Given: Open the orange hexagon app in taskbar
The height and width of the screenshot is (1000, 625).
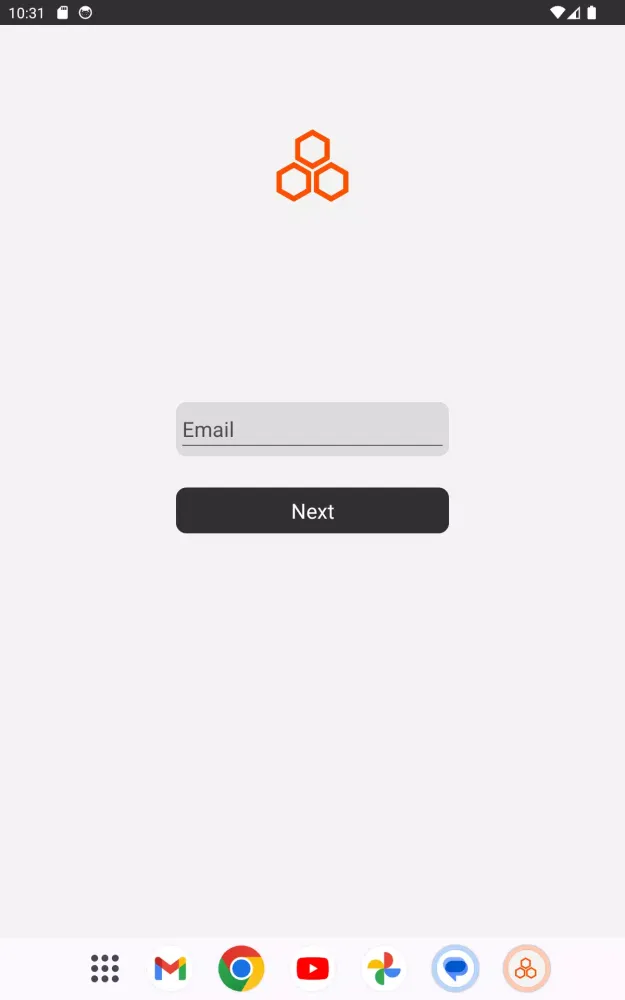Looking at the screenshot, I should click(526, 968).
